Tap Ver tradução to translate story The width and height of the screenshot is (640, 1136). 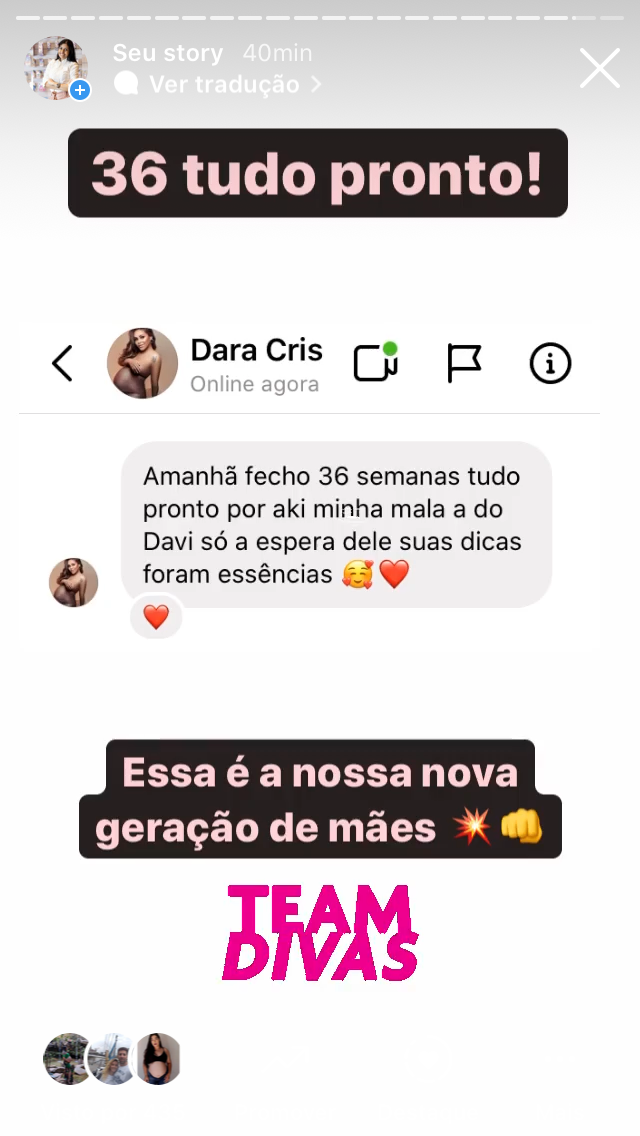click(x=223, y=85)
